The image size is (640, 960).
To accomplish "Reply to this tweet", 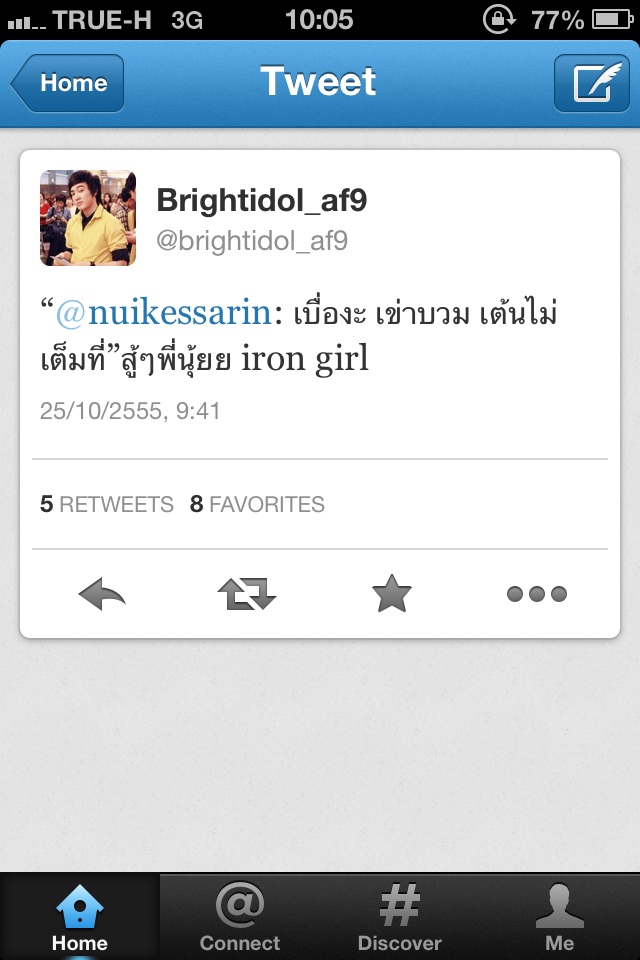I will click(102, 595).
